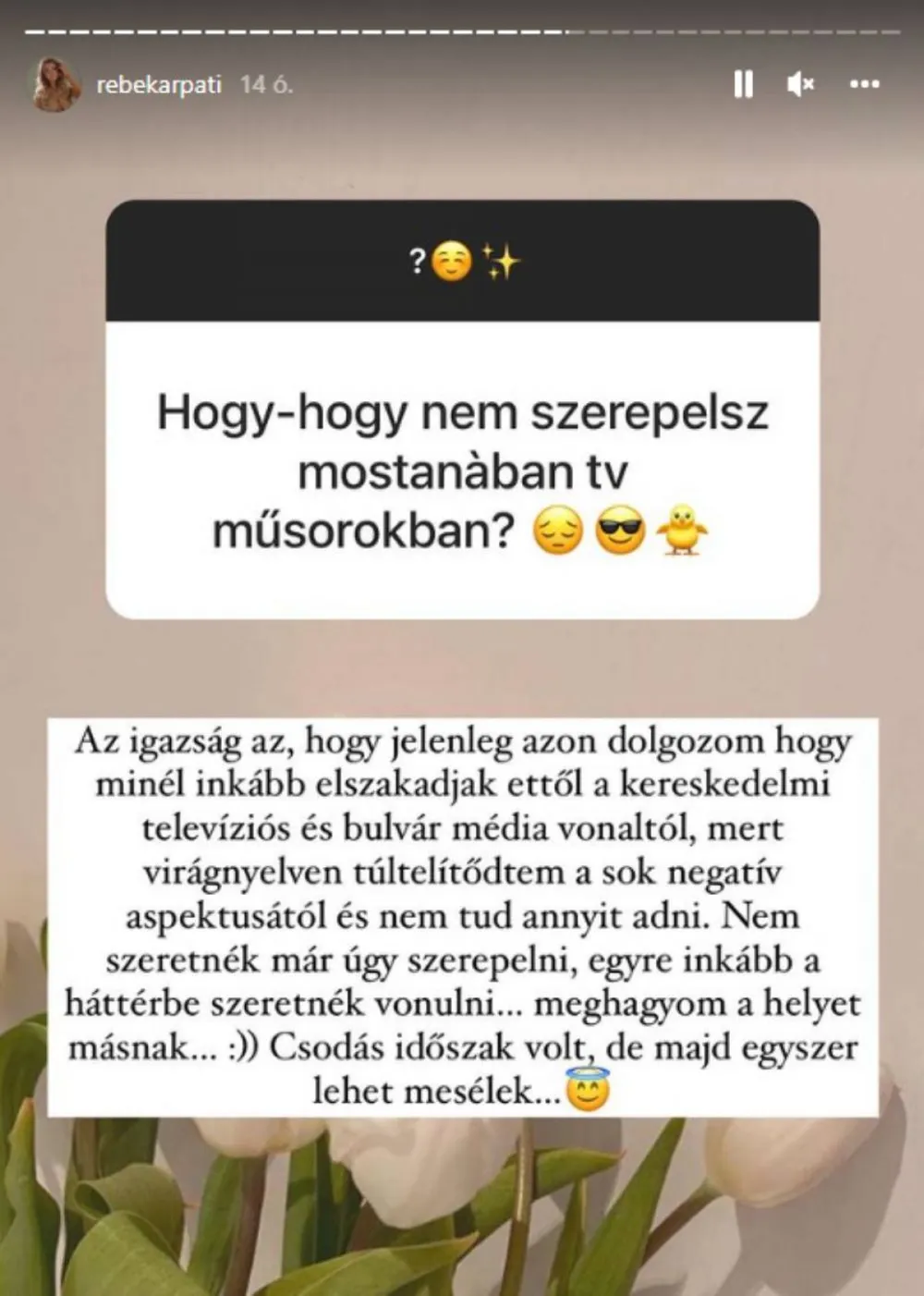Tap rebekarpati's profile picture

coord(54,84)
